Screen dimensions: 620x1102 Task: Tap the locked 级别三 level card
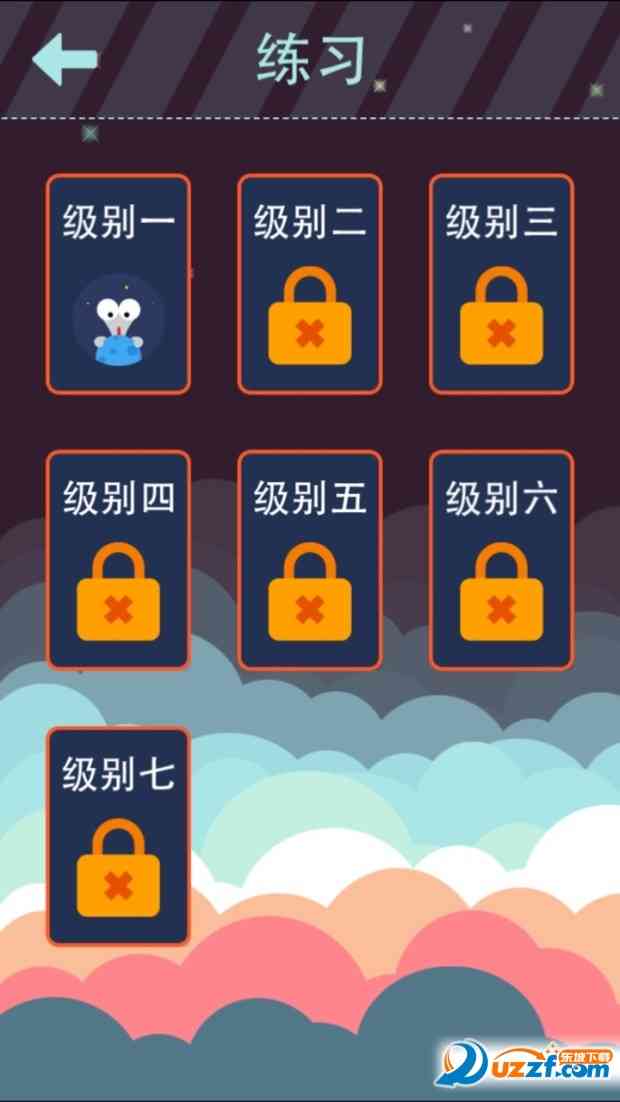(x=501, y=284)
